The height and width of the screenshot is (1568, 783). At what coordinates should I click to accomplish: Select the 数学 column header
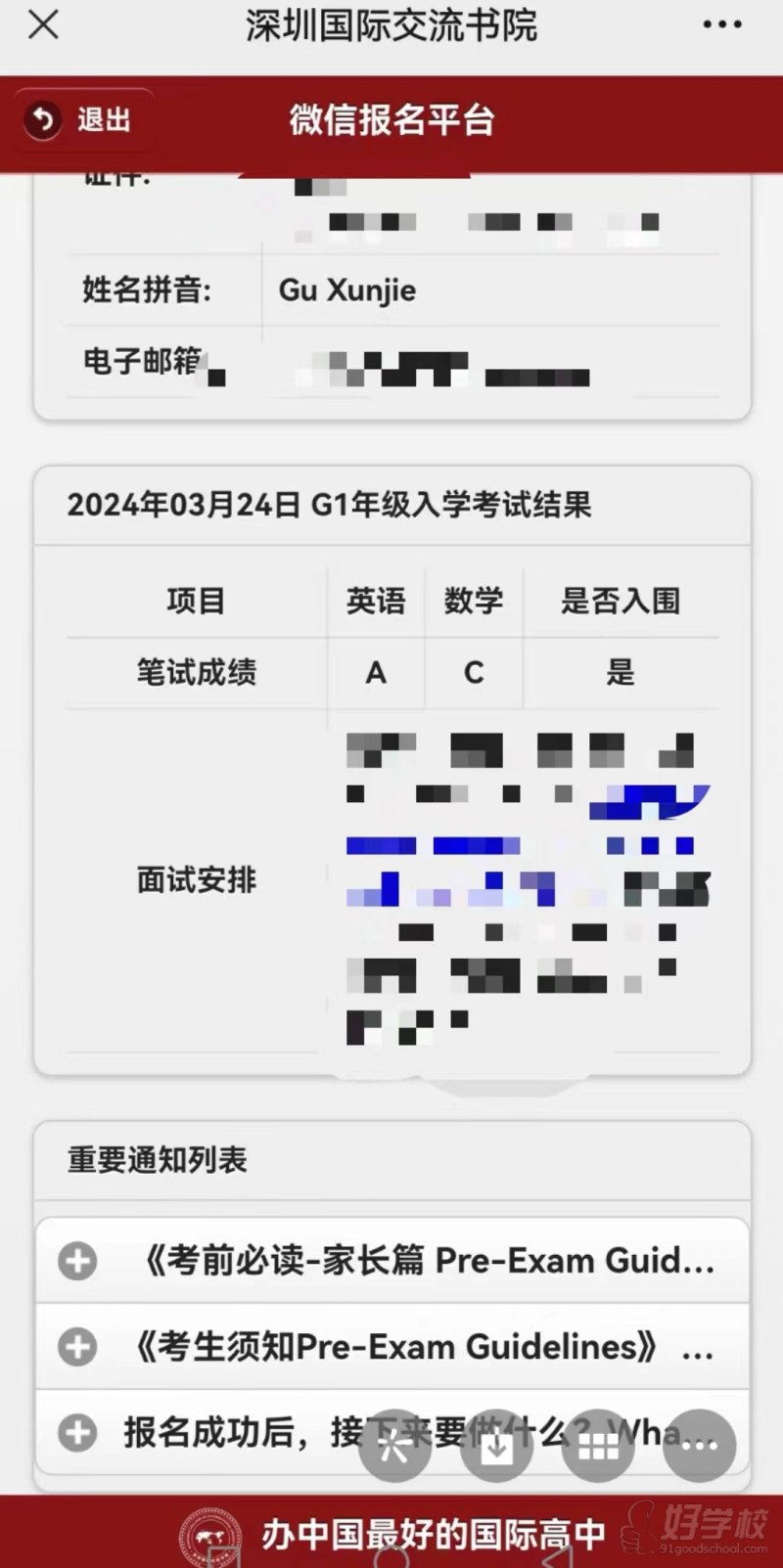[474, 601]
